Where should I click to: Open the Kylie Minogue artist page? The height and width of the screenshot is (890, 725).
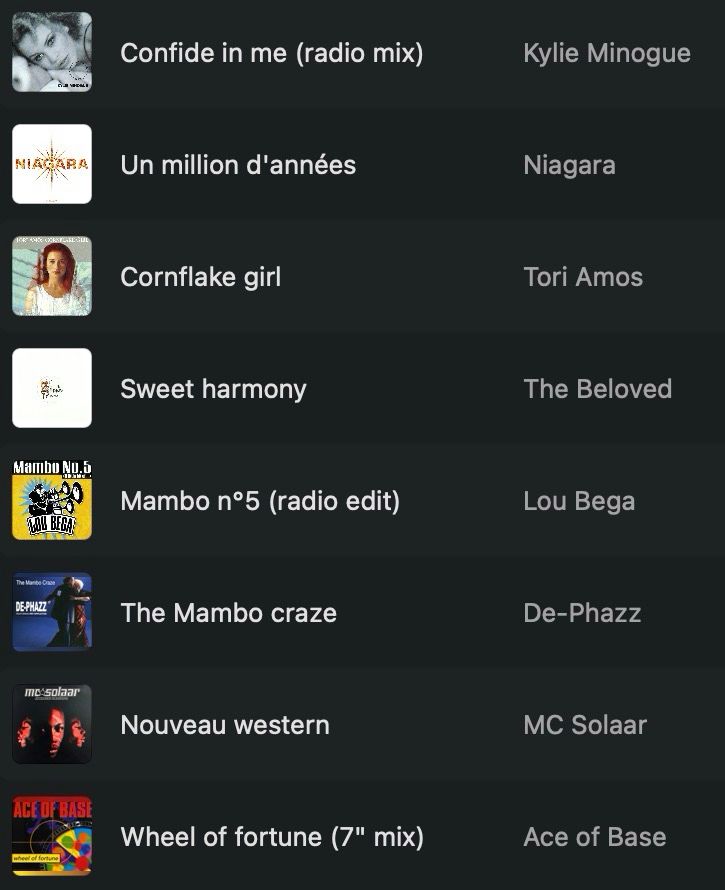point(607,53)
